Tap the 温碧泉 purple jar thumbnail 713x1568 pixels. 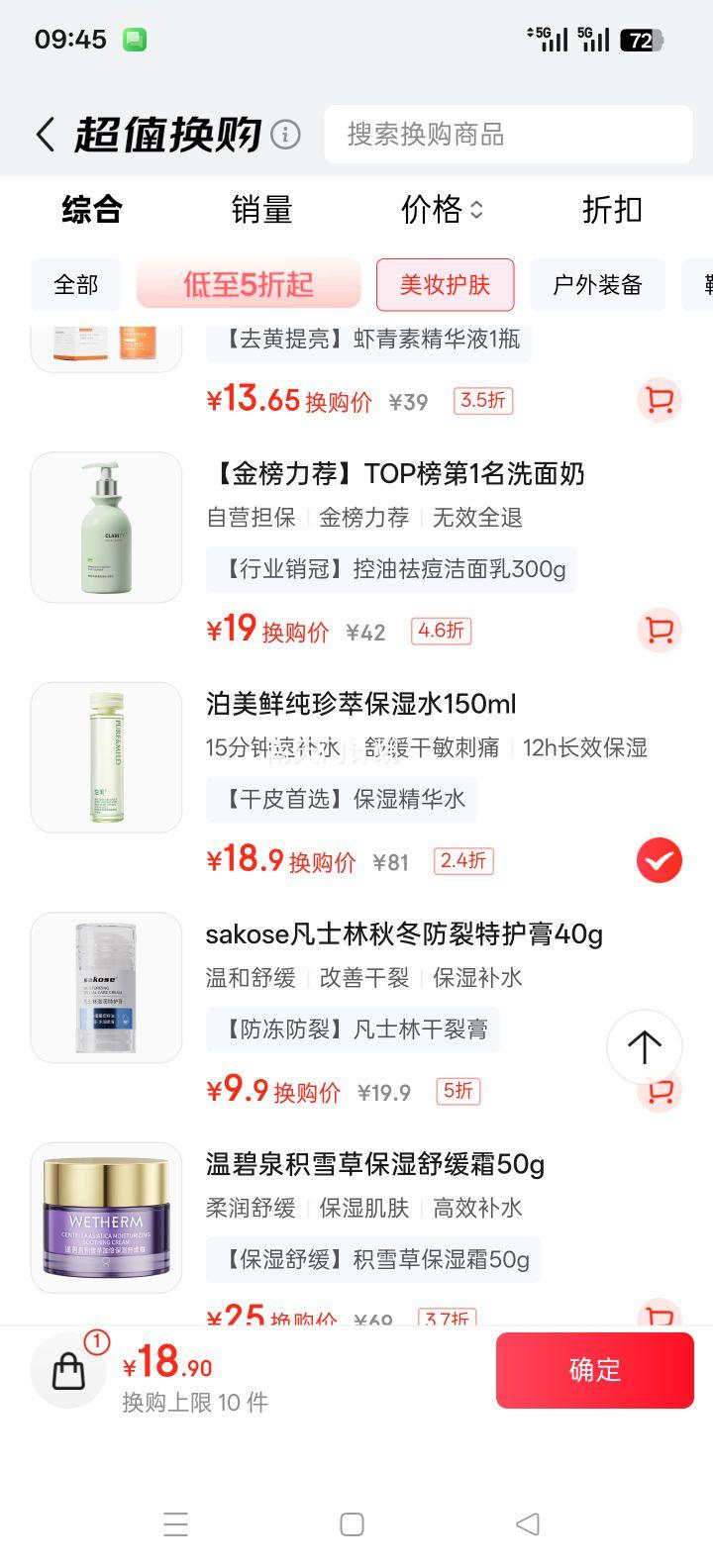pos(106,1216)
